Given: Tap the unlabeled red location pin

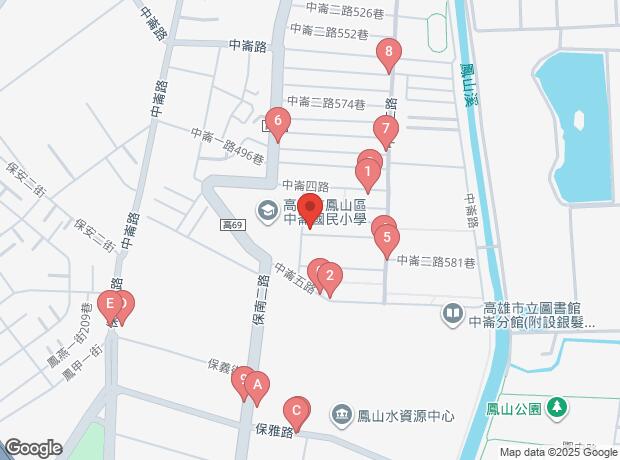Looking at the screenshot, I should point(309,209).
